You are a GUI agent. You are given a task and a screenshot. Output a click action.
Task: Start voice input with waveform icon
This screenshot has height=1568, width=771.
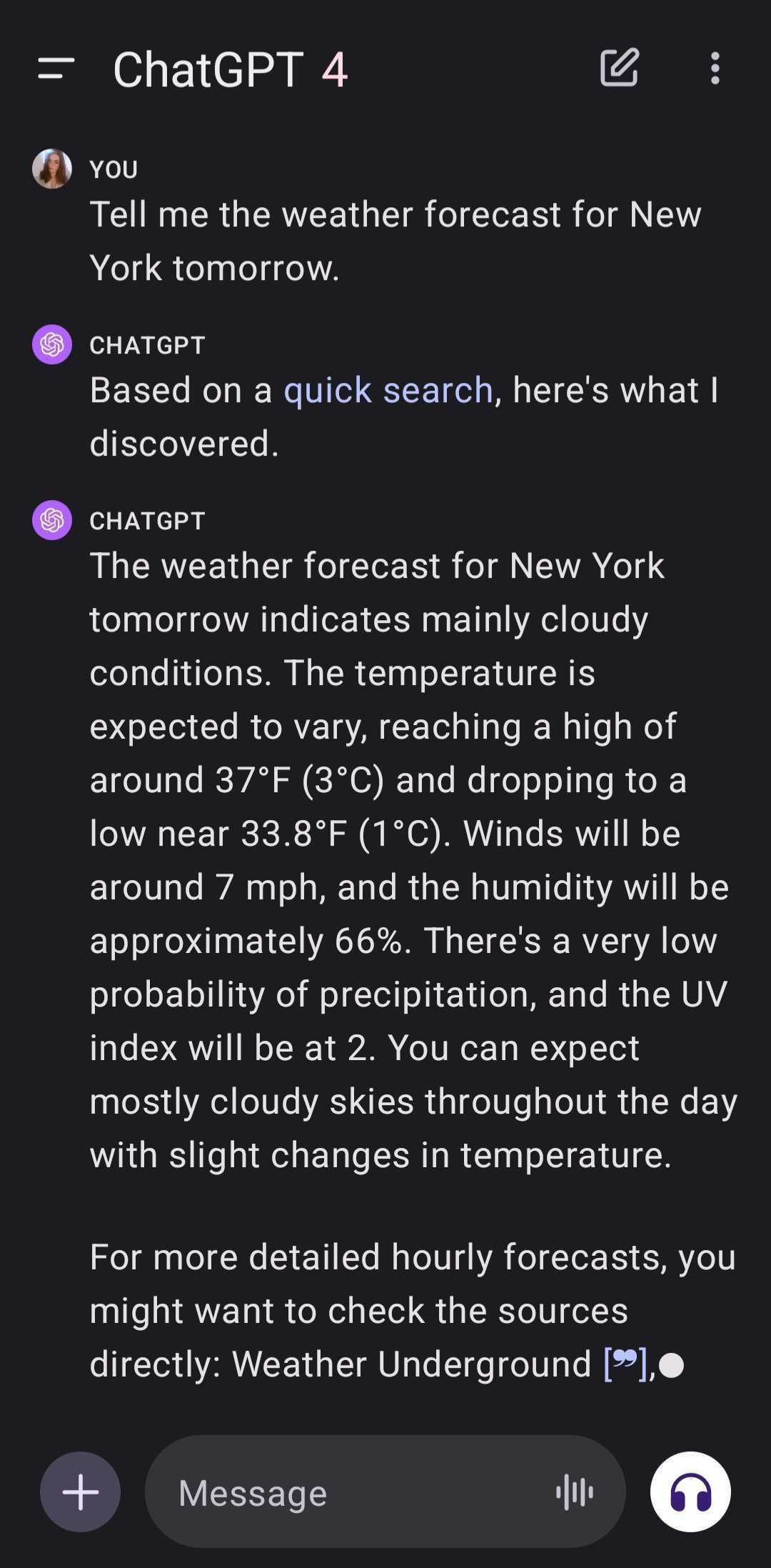pos(575,1492)
